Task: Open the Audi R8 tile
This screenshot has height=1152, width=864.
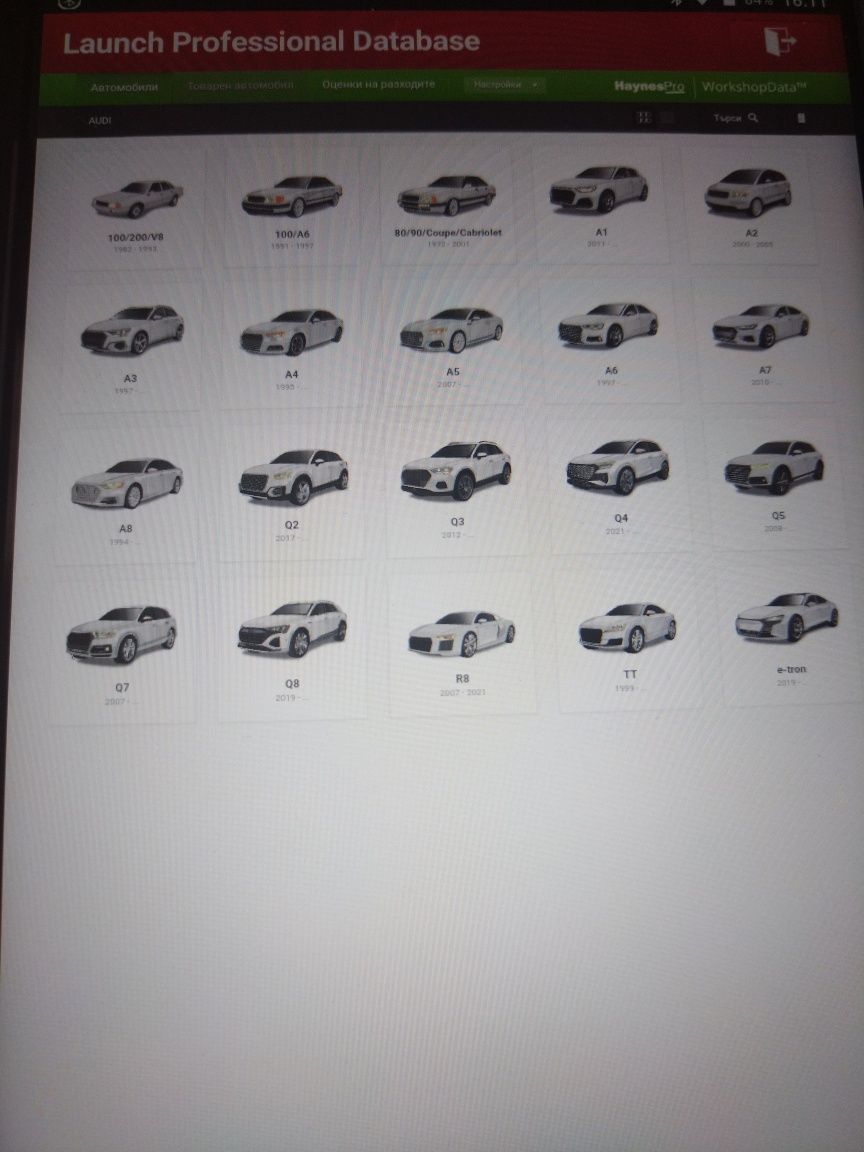Action: click(462, 647)
